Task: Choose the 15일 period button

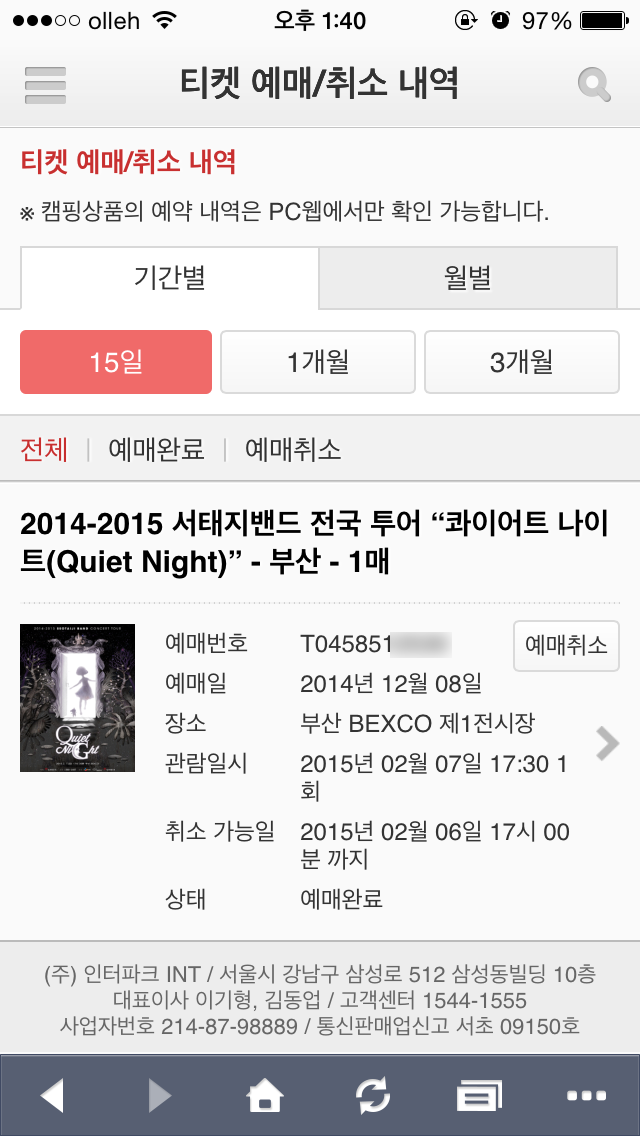Action: 116,362
